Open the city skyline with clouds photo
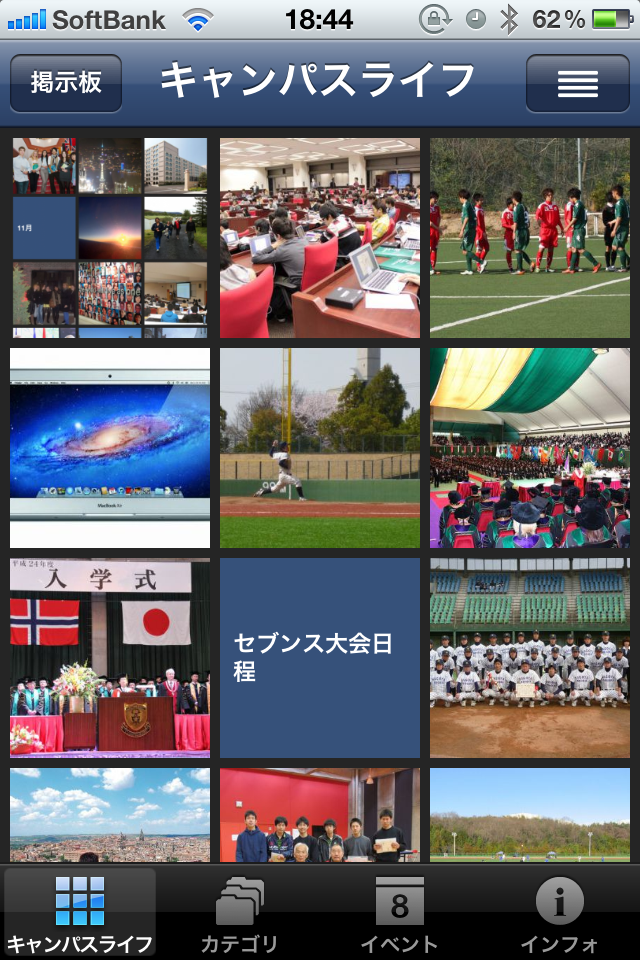This screenshot has height=960, width=640. point(110,815)
